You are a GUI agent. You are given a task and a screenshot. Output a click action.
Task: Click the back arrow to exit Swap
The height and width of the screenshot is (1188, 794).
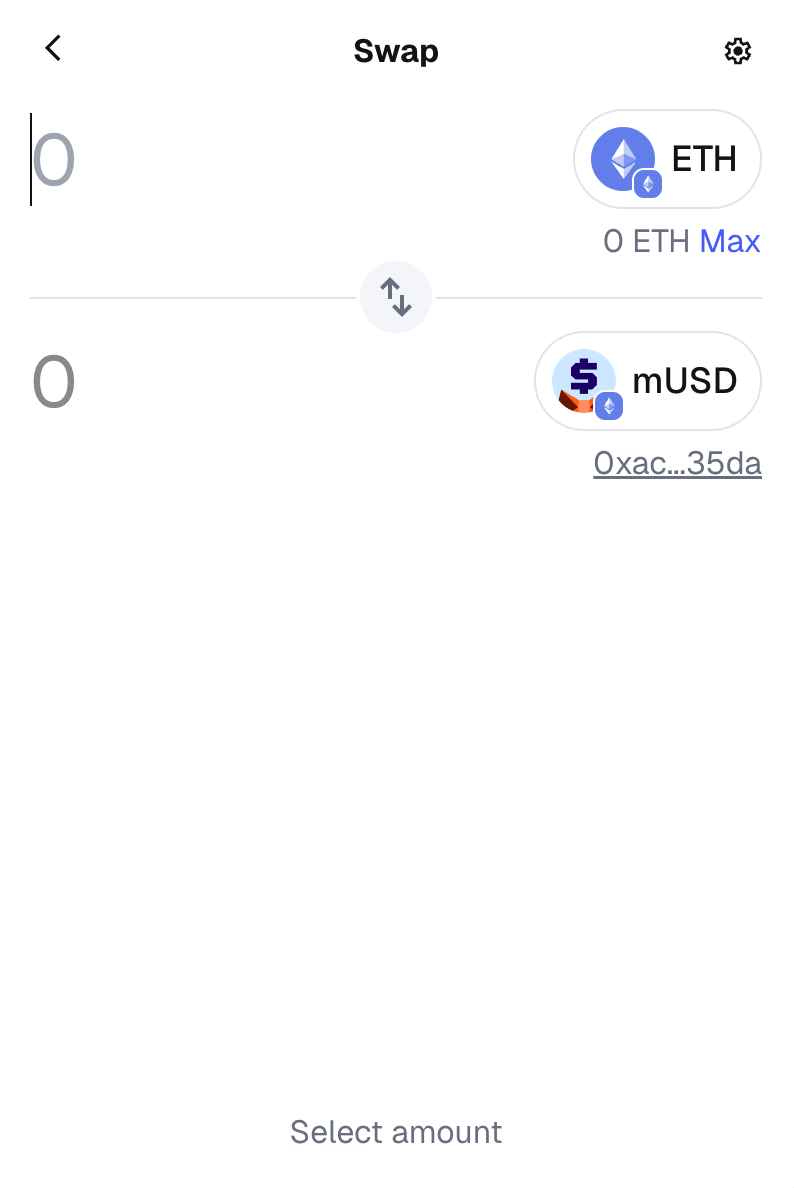[52, 48]
